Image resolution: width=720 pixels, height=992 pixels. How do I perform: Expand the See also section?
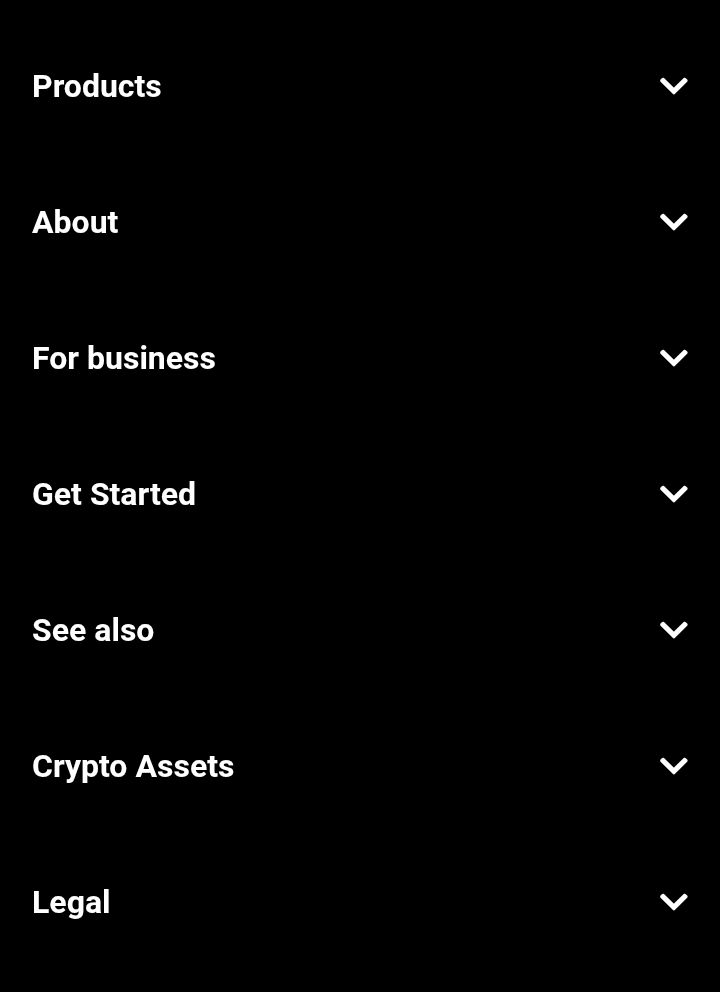[x=673, y=630]
